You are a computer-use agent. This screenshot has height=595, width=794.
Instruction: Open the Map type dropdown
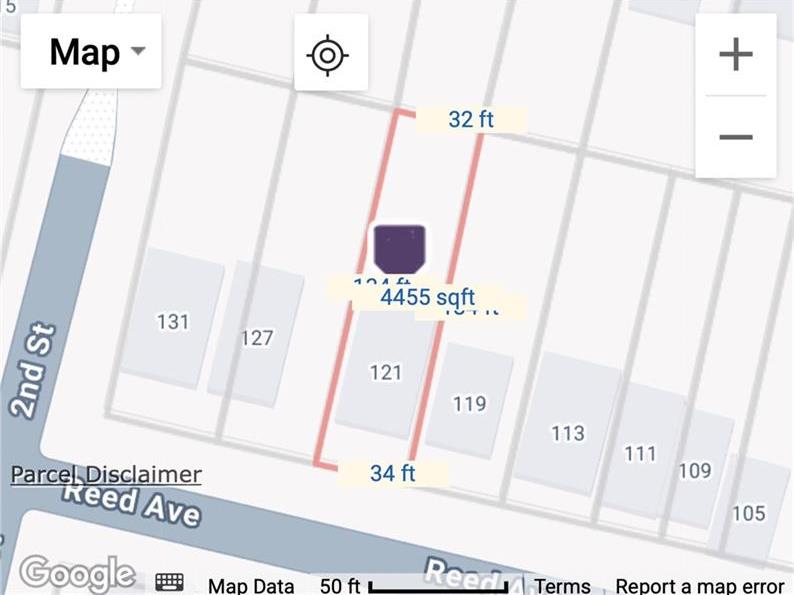pyautogui.click(x=91, y=52)
